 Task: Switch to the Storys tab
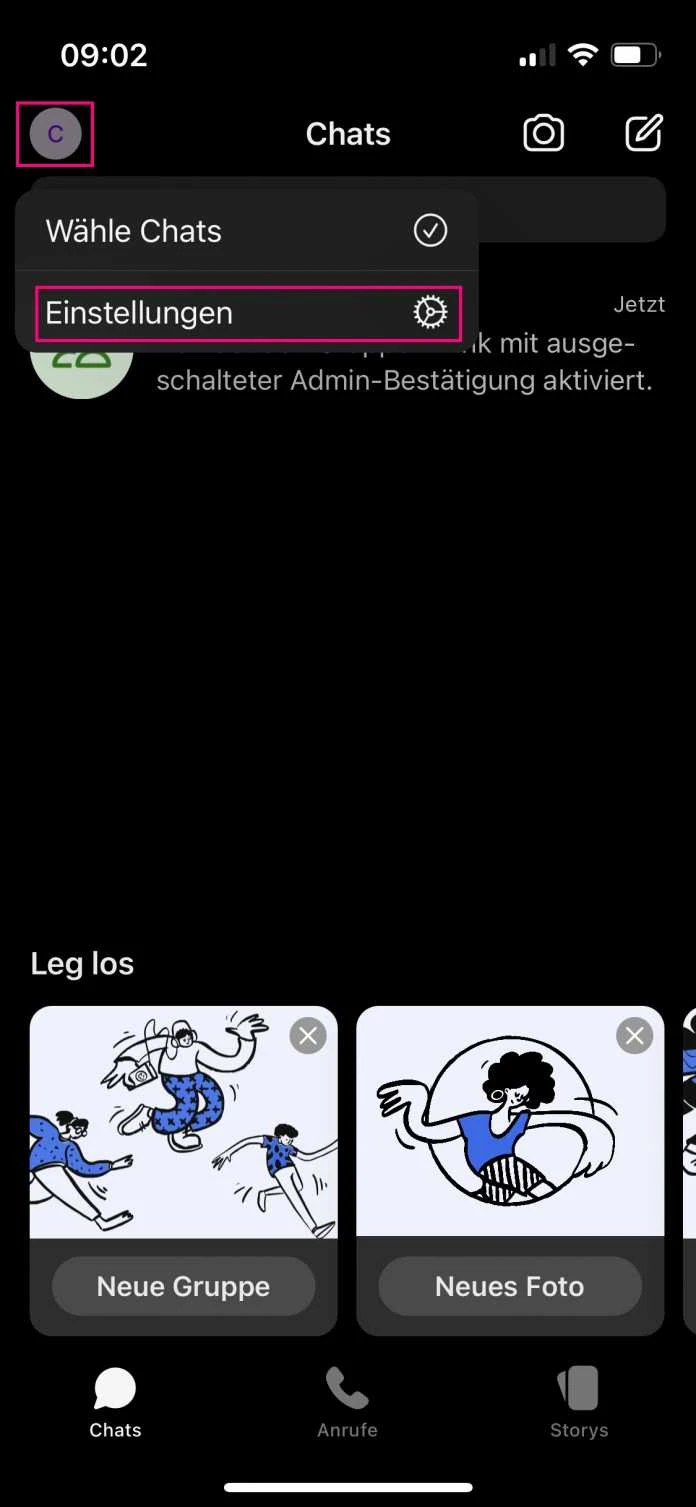click(578, 1402)
